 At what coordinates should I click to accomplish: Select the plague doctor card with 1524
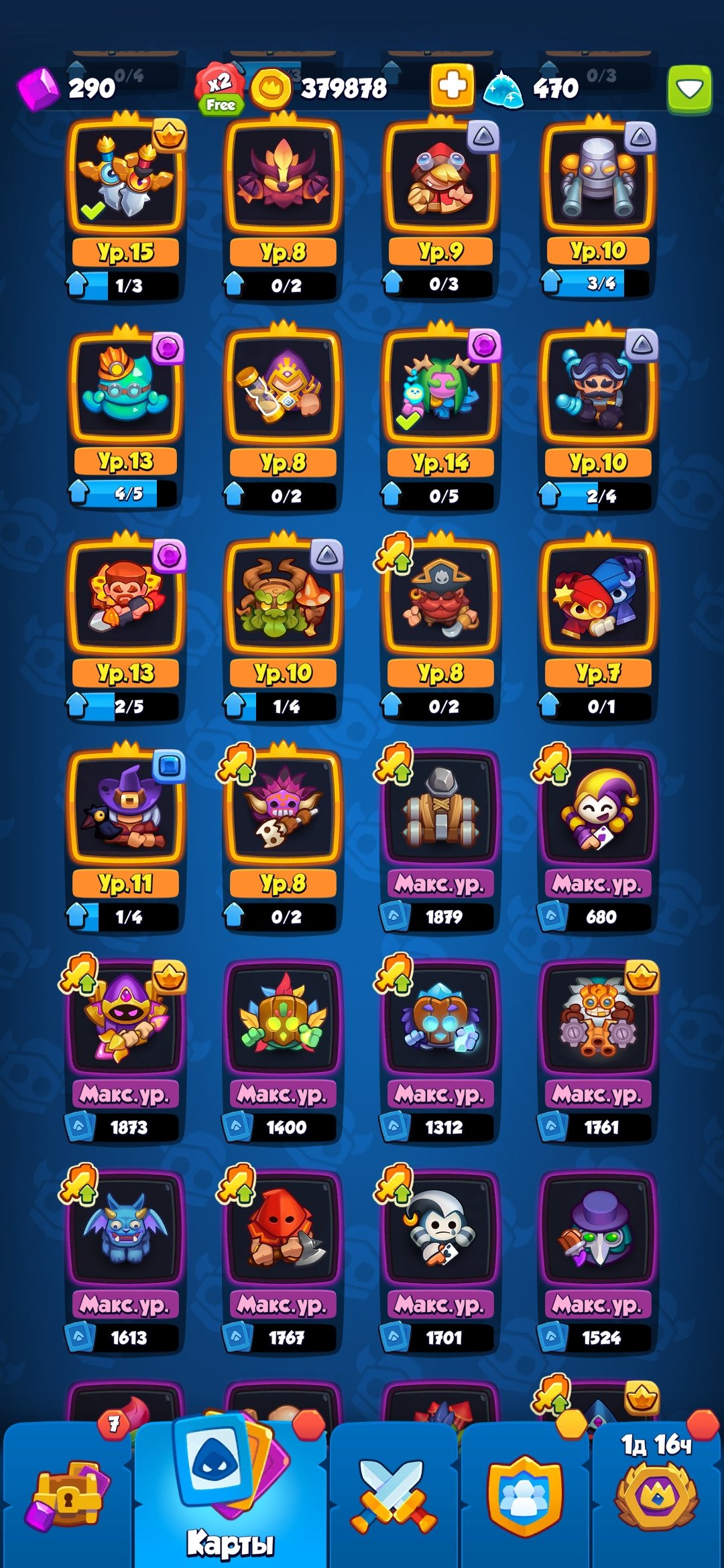click(598, 1229)
